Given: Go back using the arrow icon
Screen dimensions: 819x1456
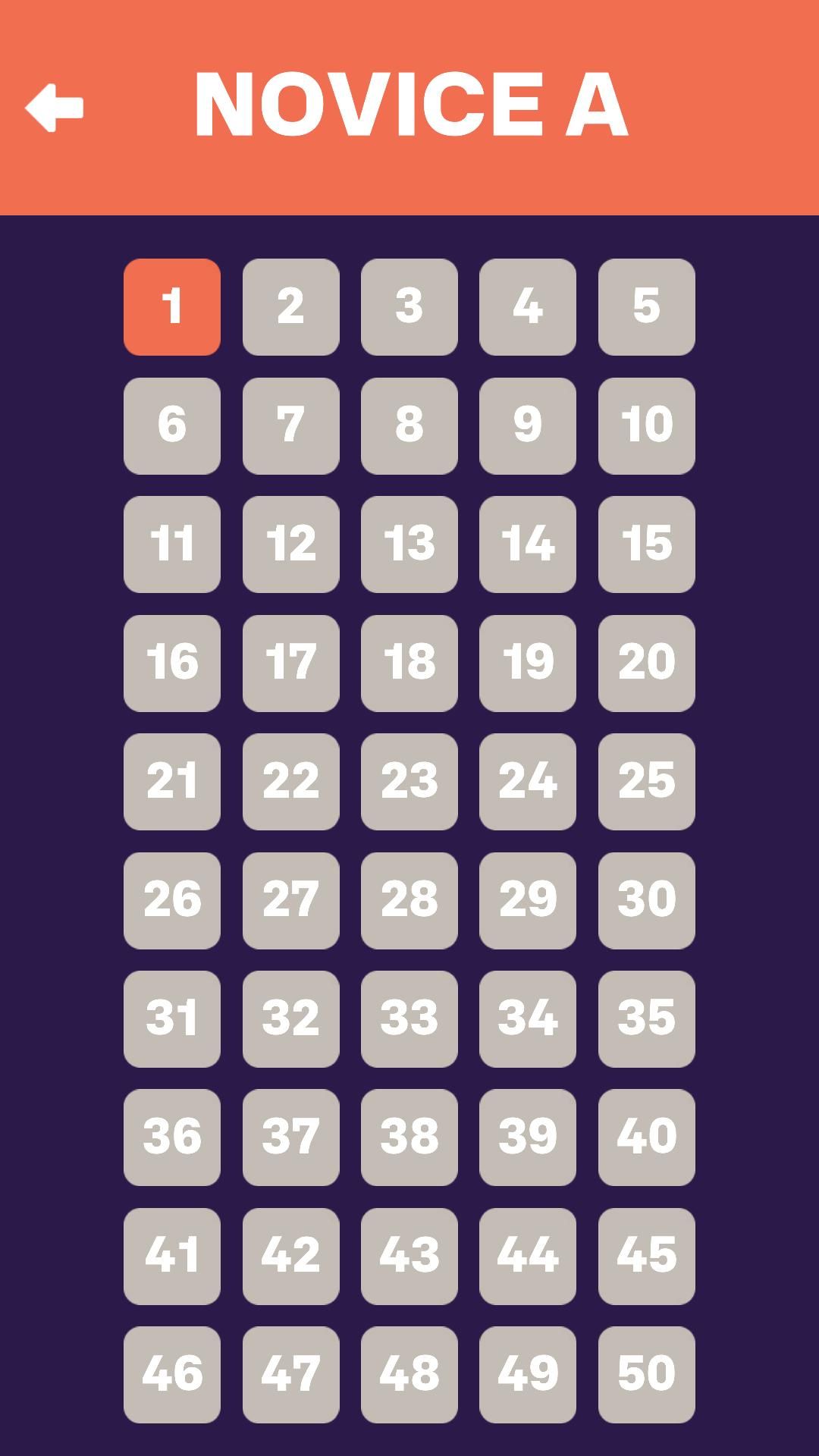Looking at the screenshot, I should (55, 108).
